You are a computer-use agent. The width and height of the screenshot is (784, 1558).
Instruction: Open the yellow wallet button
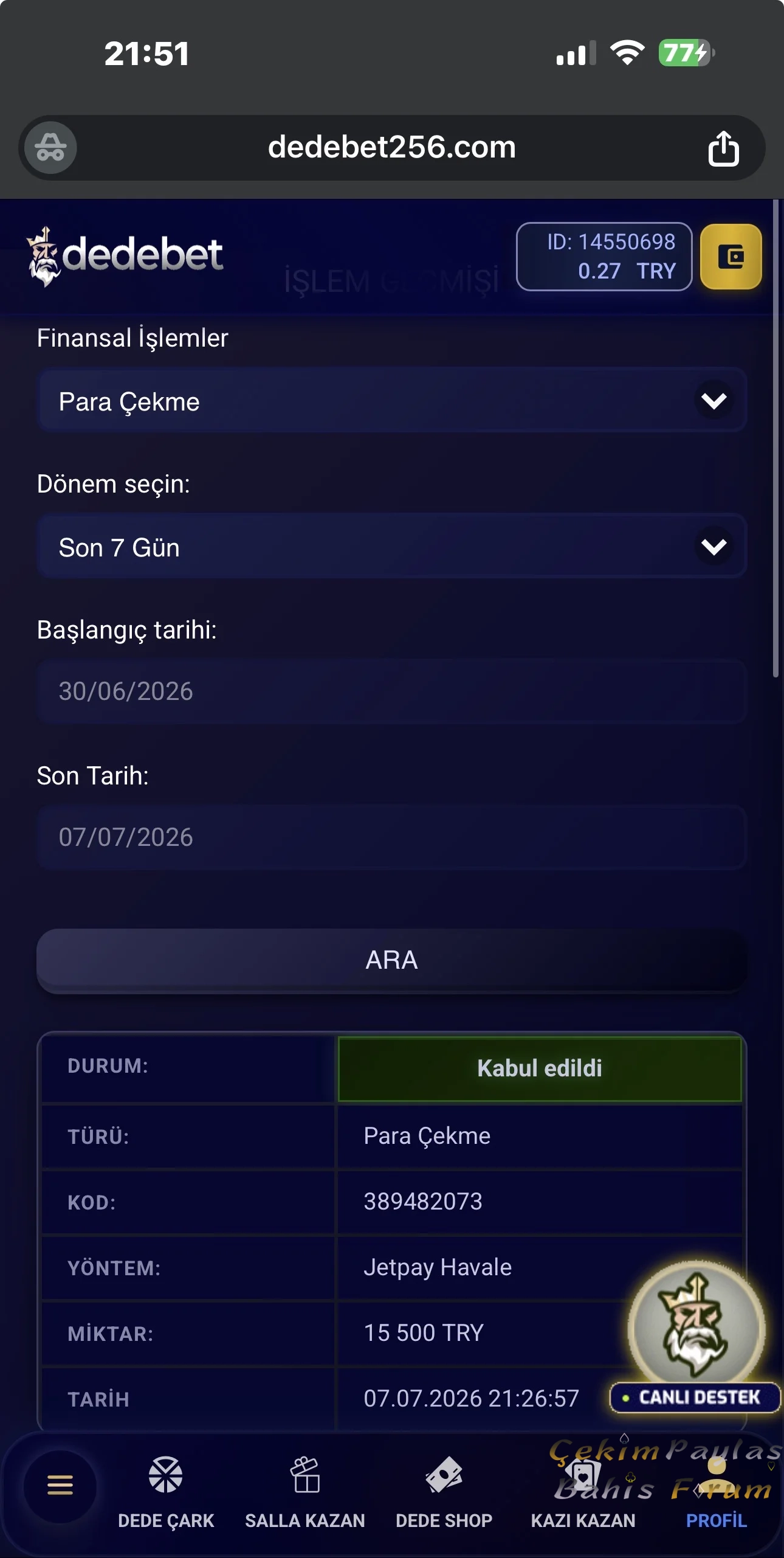pos(731,257)
